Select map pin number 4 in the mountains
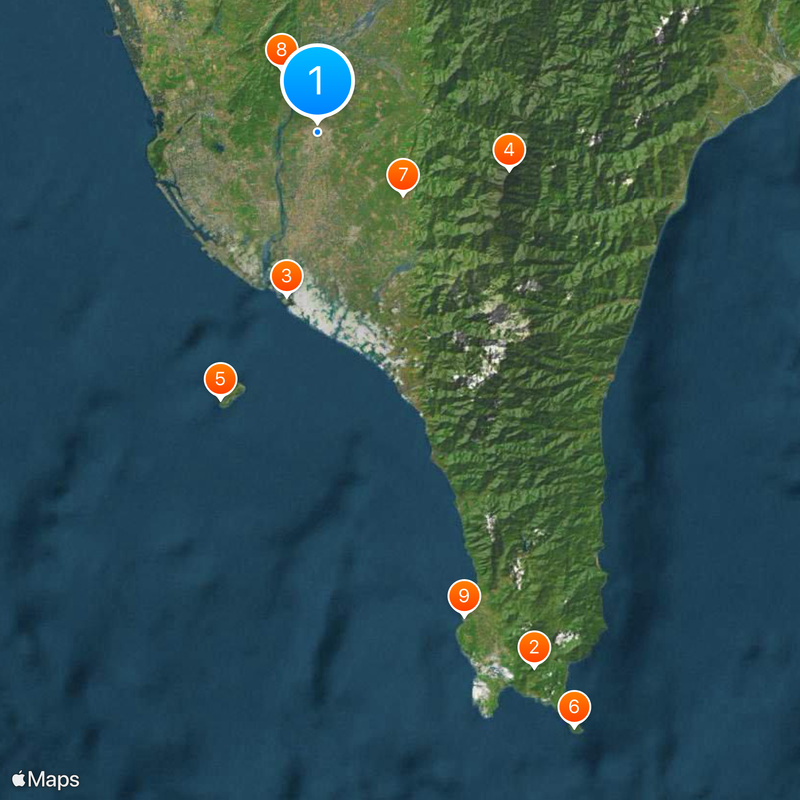This screenshot has width=800, height=800. tap(509, 151)
